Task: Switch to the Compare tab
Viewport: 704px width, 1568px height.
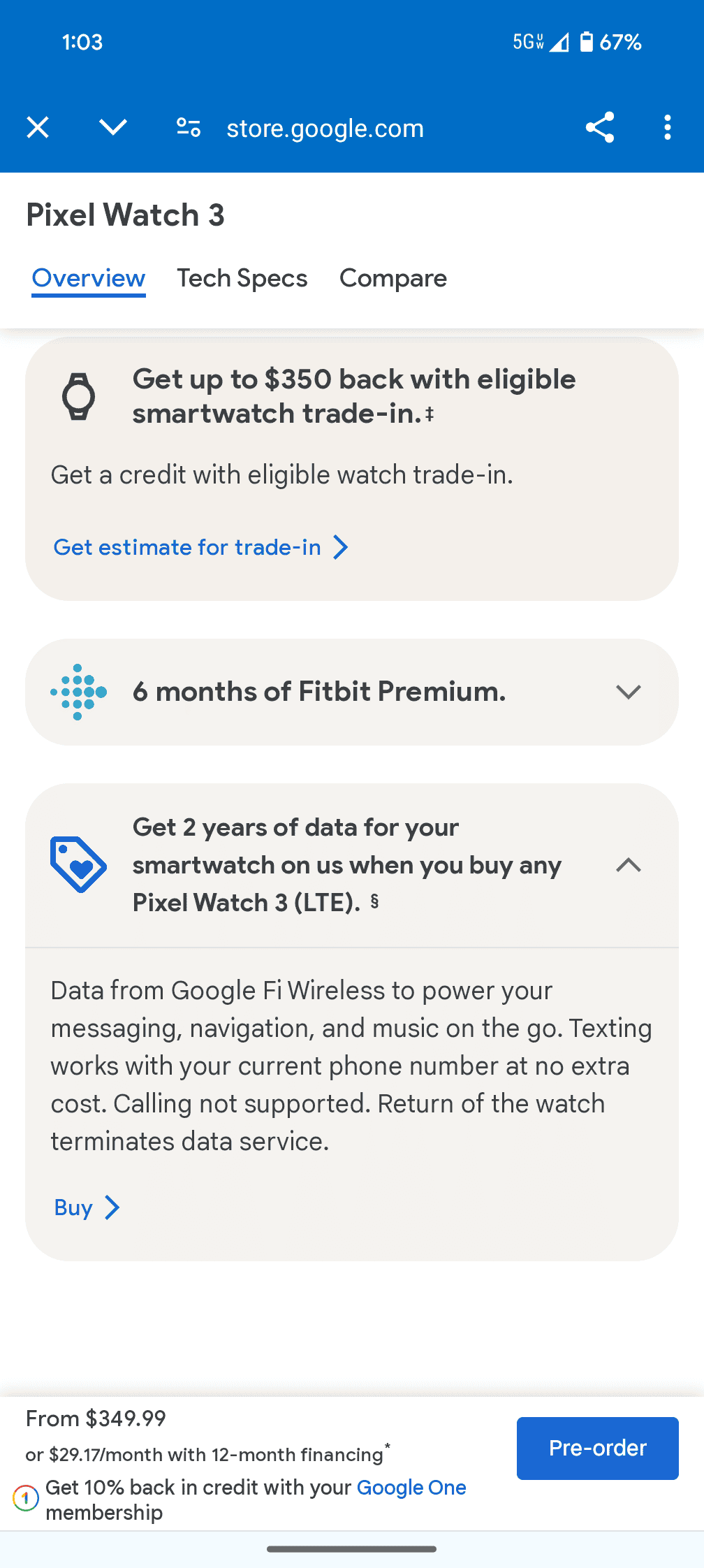Action: point(393,278)
